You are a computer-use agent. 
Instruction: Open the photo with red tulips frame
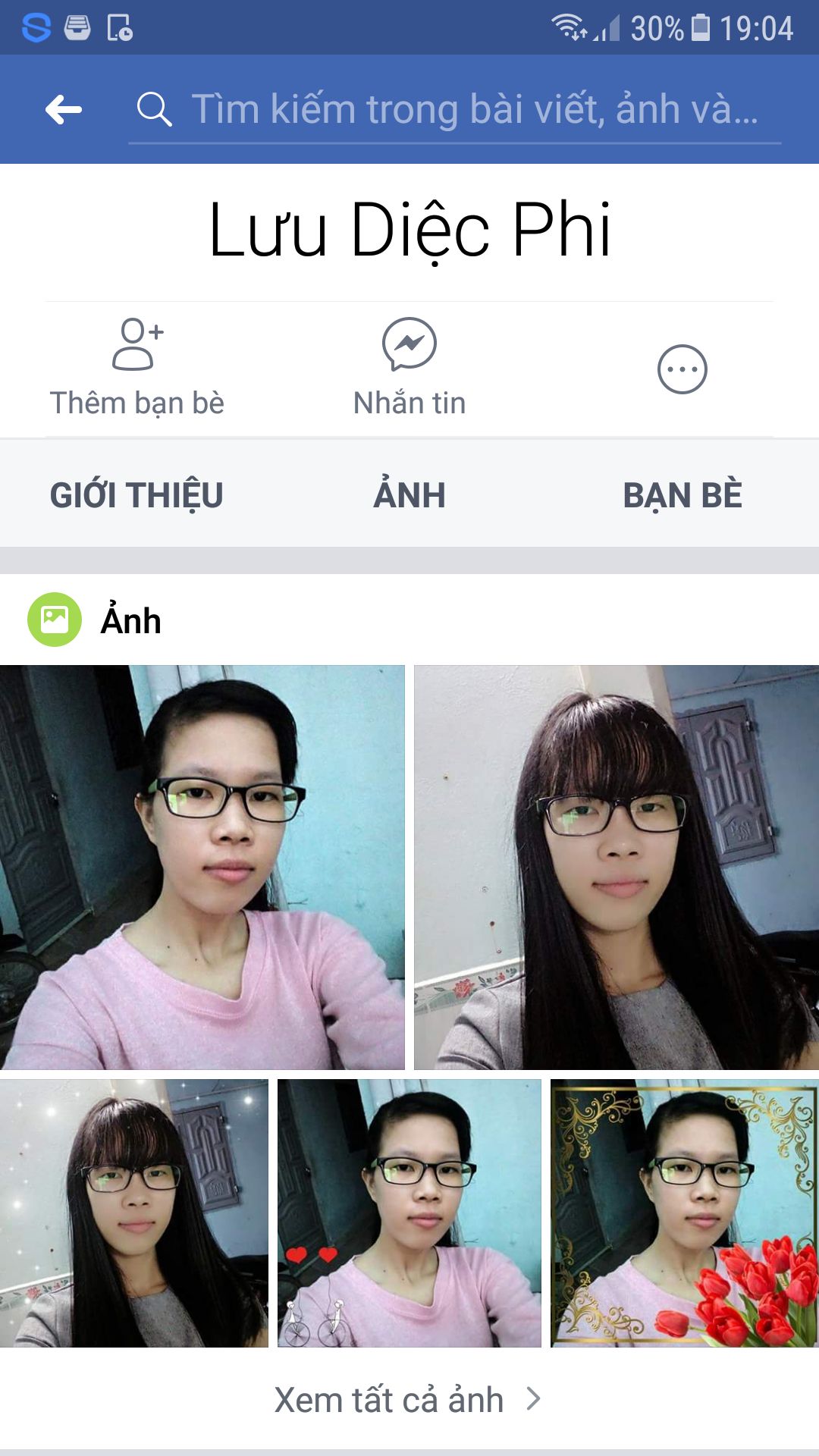pyautogui.click(x=685, y=1213)
